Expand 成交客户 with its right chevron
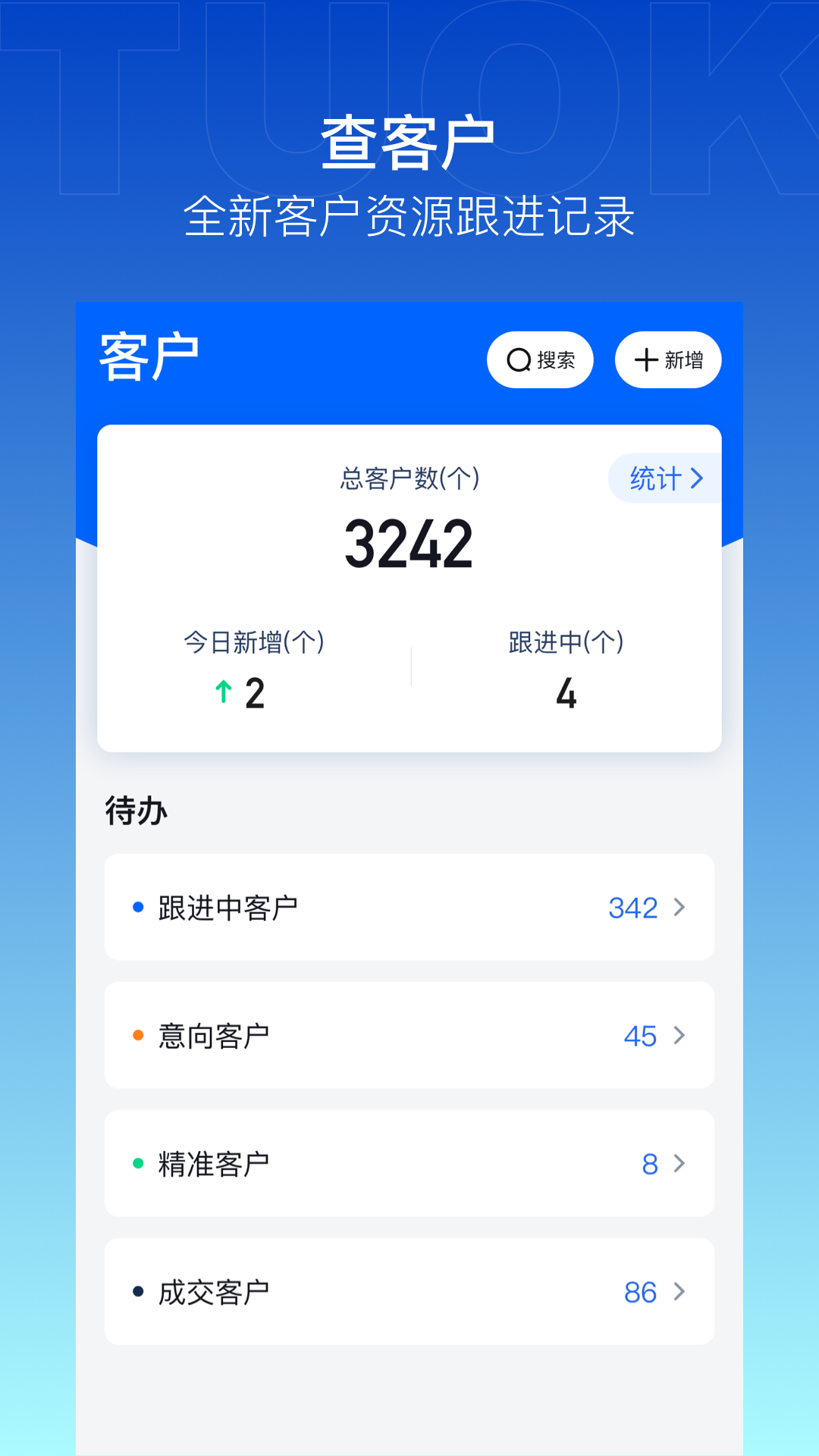The width and height of the screenshot is (819, 1456). coord(680,1291)
